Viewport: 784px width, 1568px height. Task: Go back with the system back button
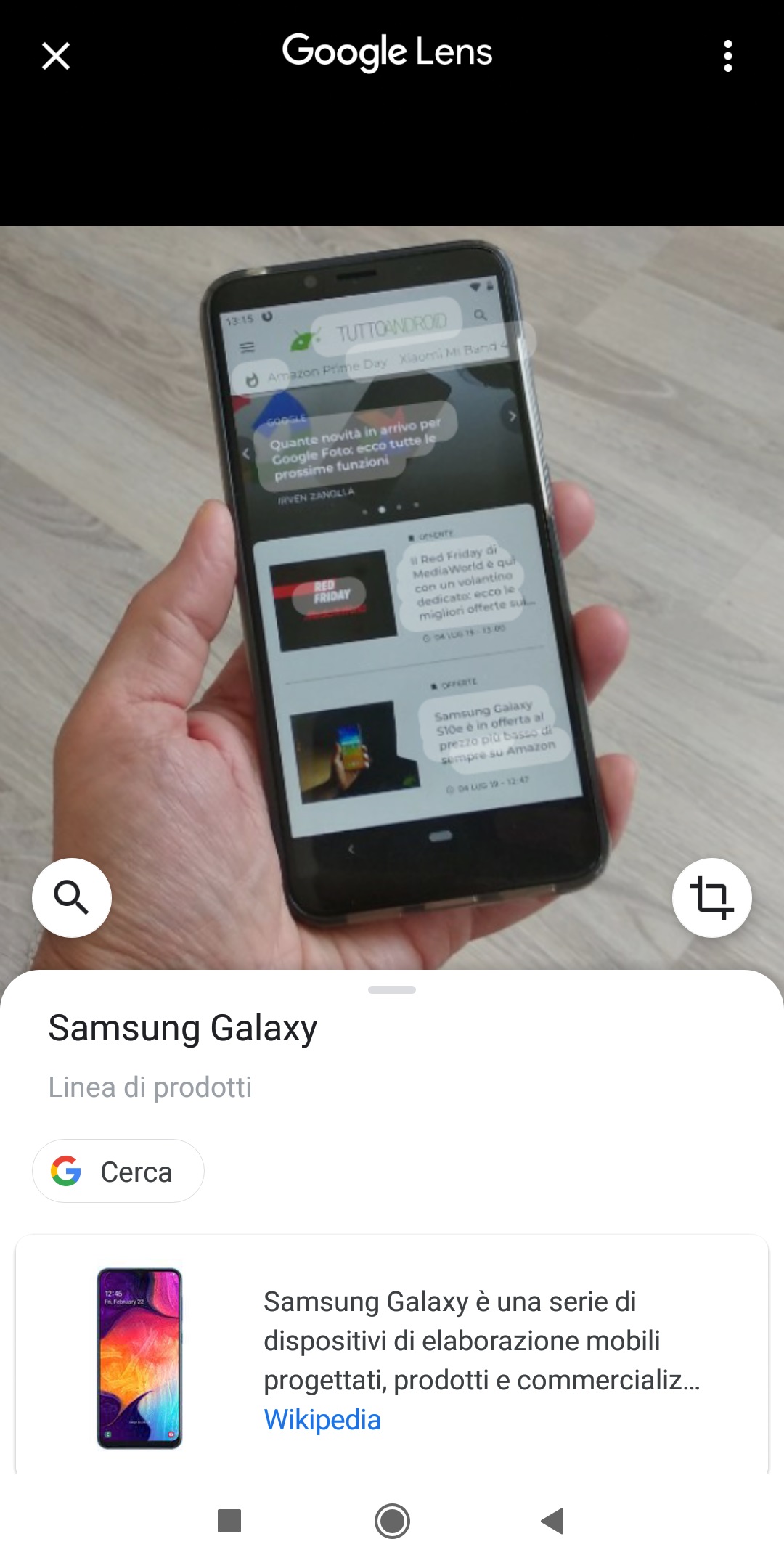pos(553,1520)
